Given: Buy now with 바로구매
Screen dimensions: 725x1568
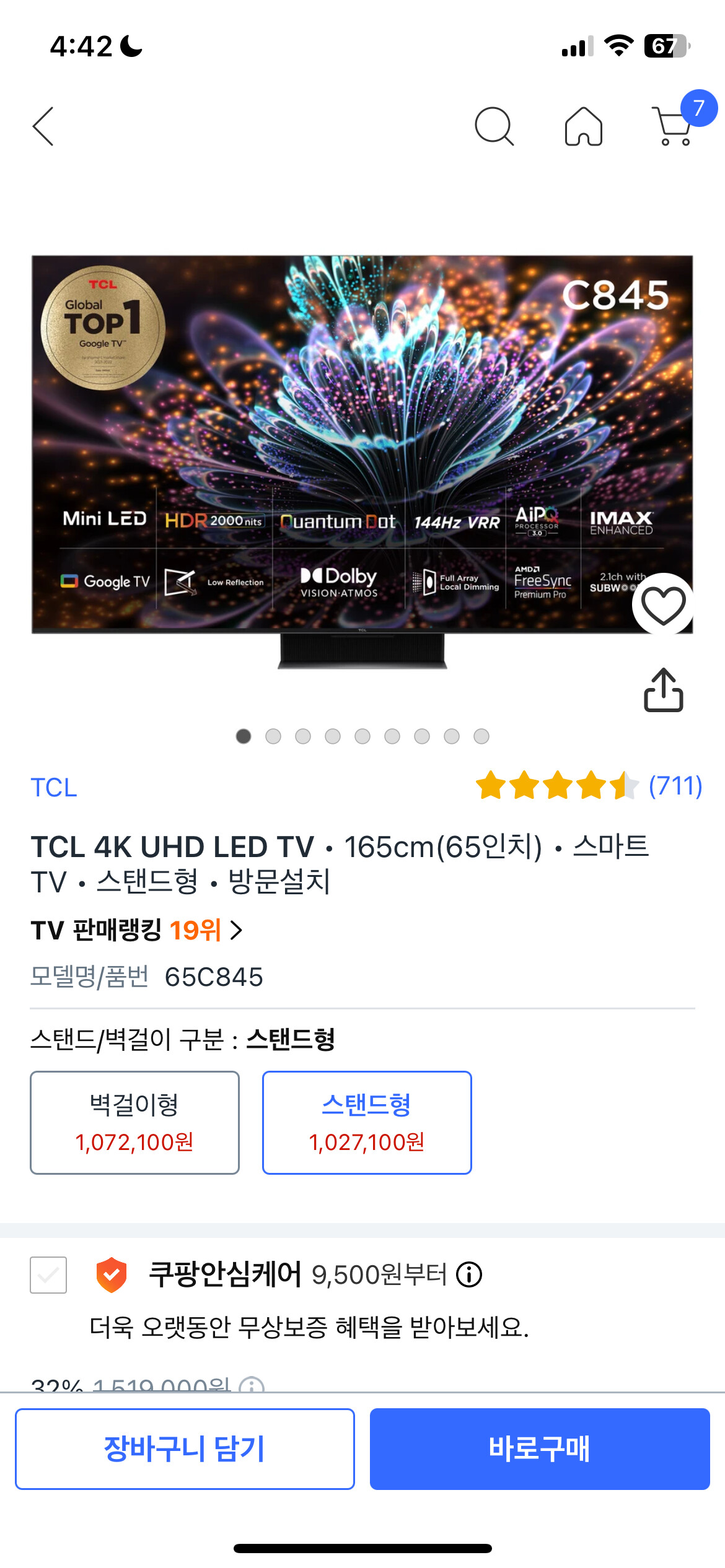Looking at the screenshot, I should [539, 1448].
